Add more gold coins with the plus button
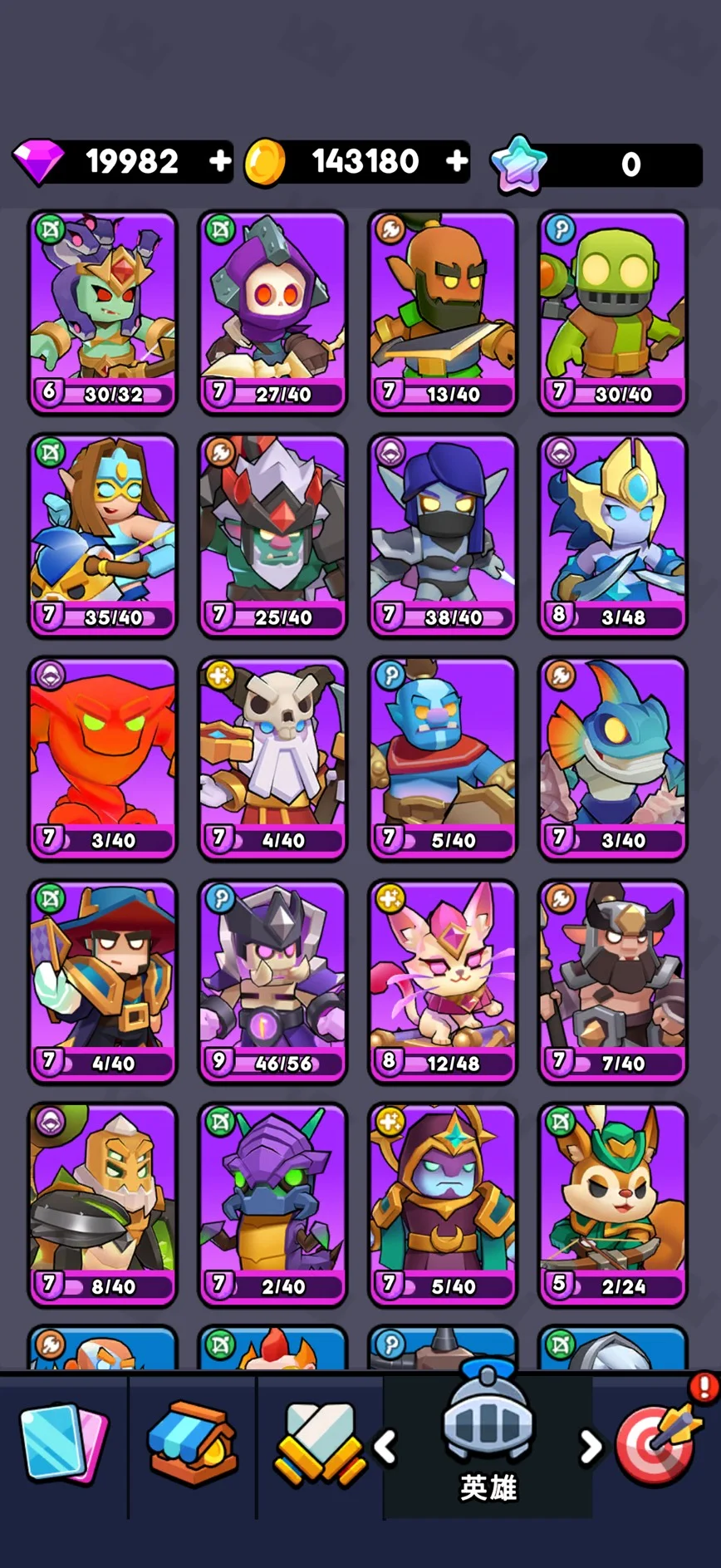This screenshot has height=1568, width=721. click(x=456, y=161)
